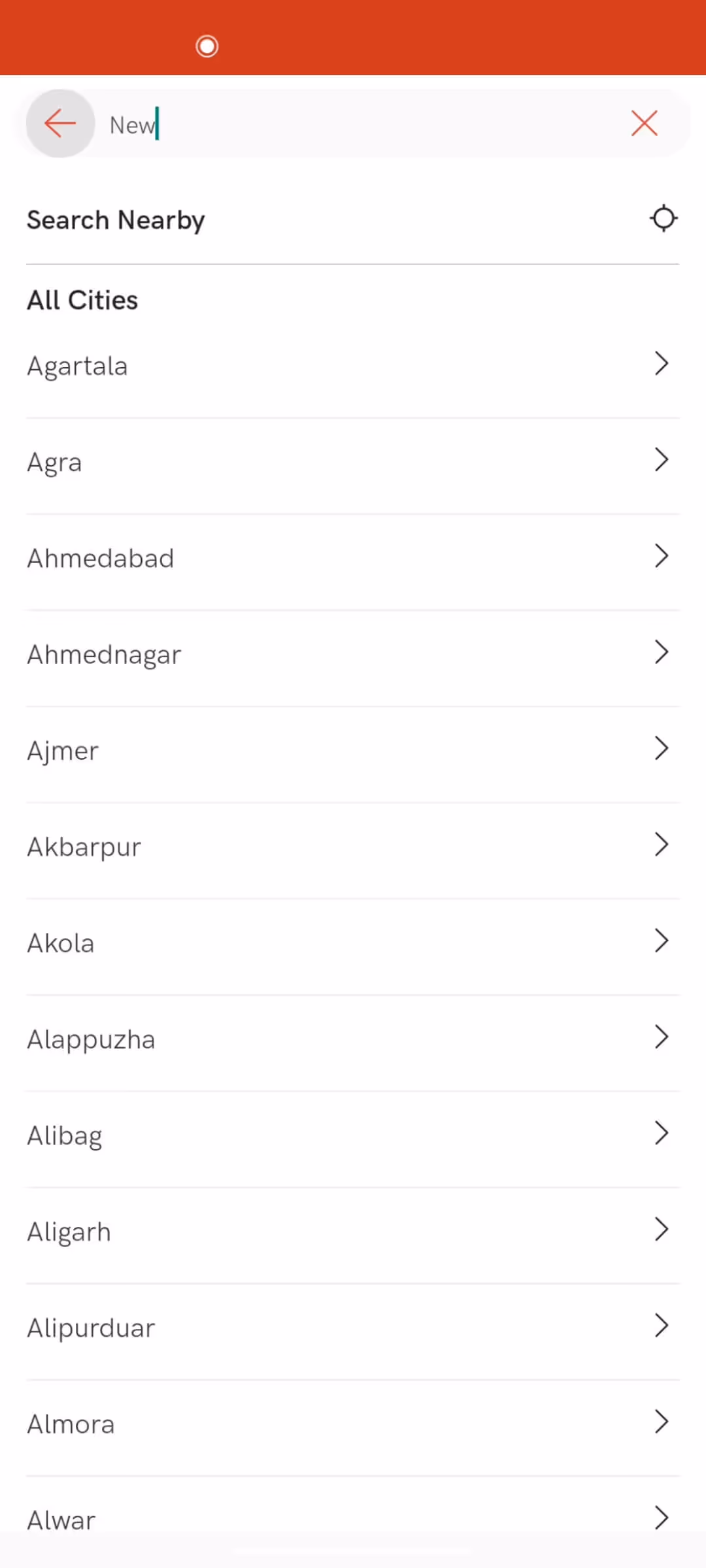The height and width of the screenshot is (1568, 706).
Task: Clear the search text with the X
Action: (x=644, y=123)
